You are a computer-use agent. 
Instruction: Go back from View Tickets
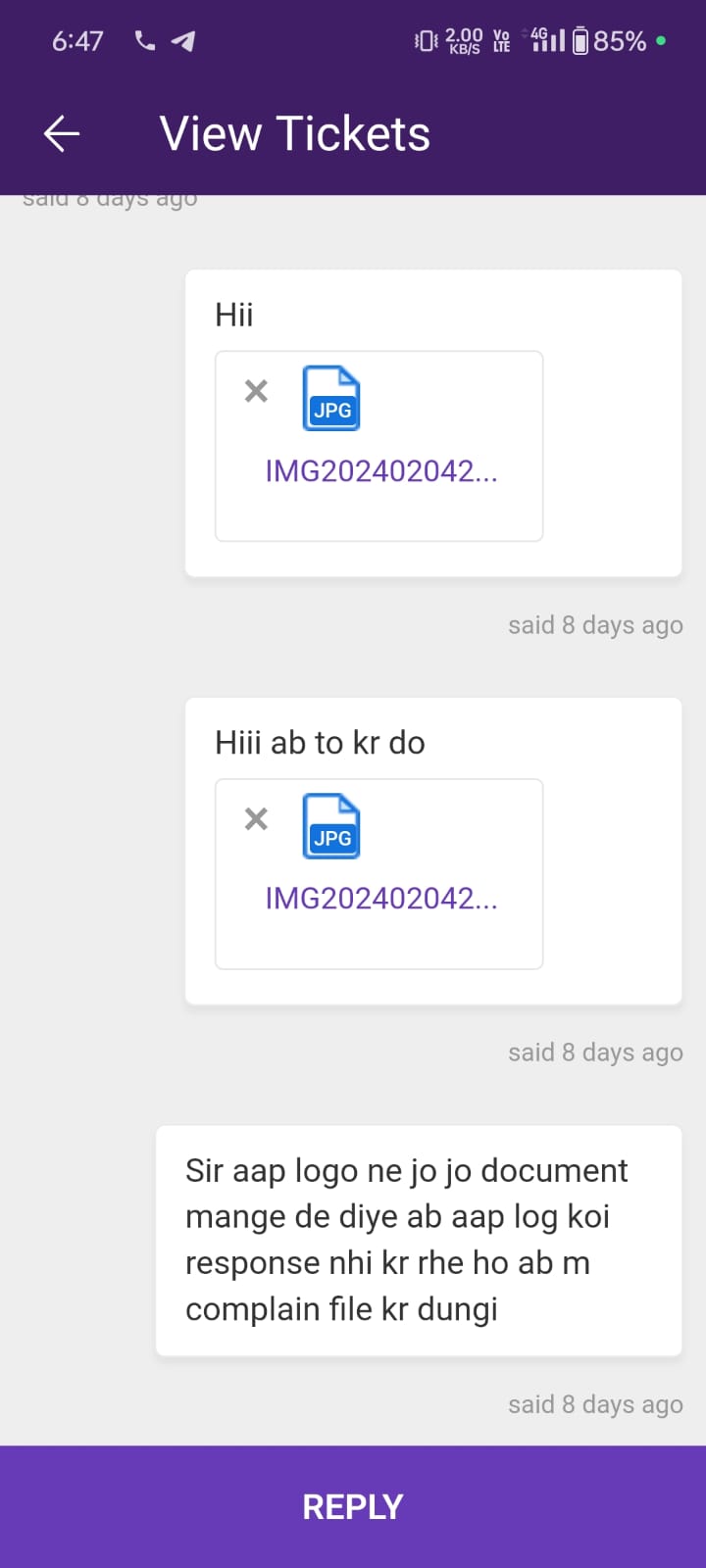click(61, 134)
